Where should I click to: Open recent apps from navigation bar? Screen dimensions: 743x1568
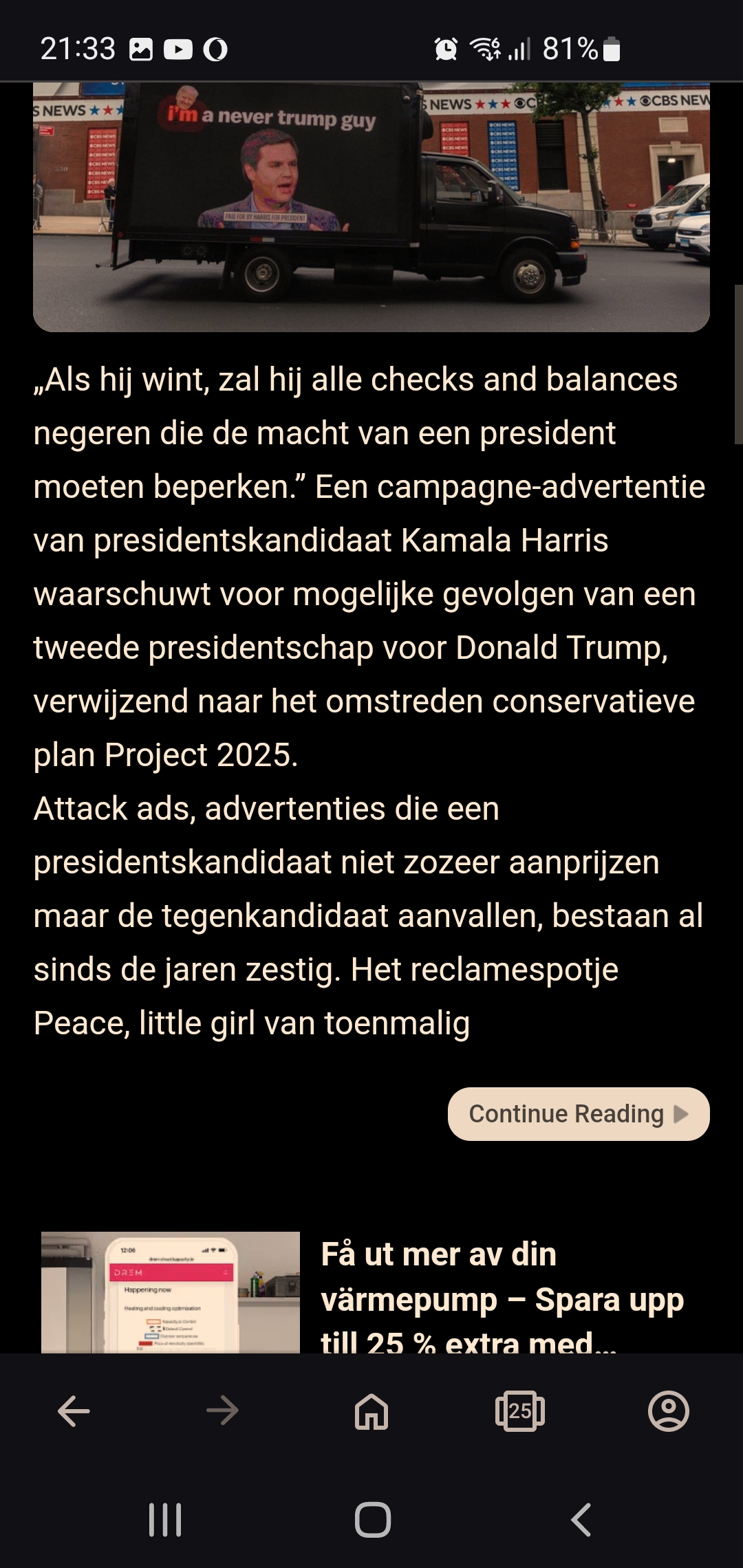165,1520
